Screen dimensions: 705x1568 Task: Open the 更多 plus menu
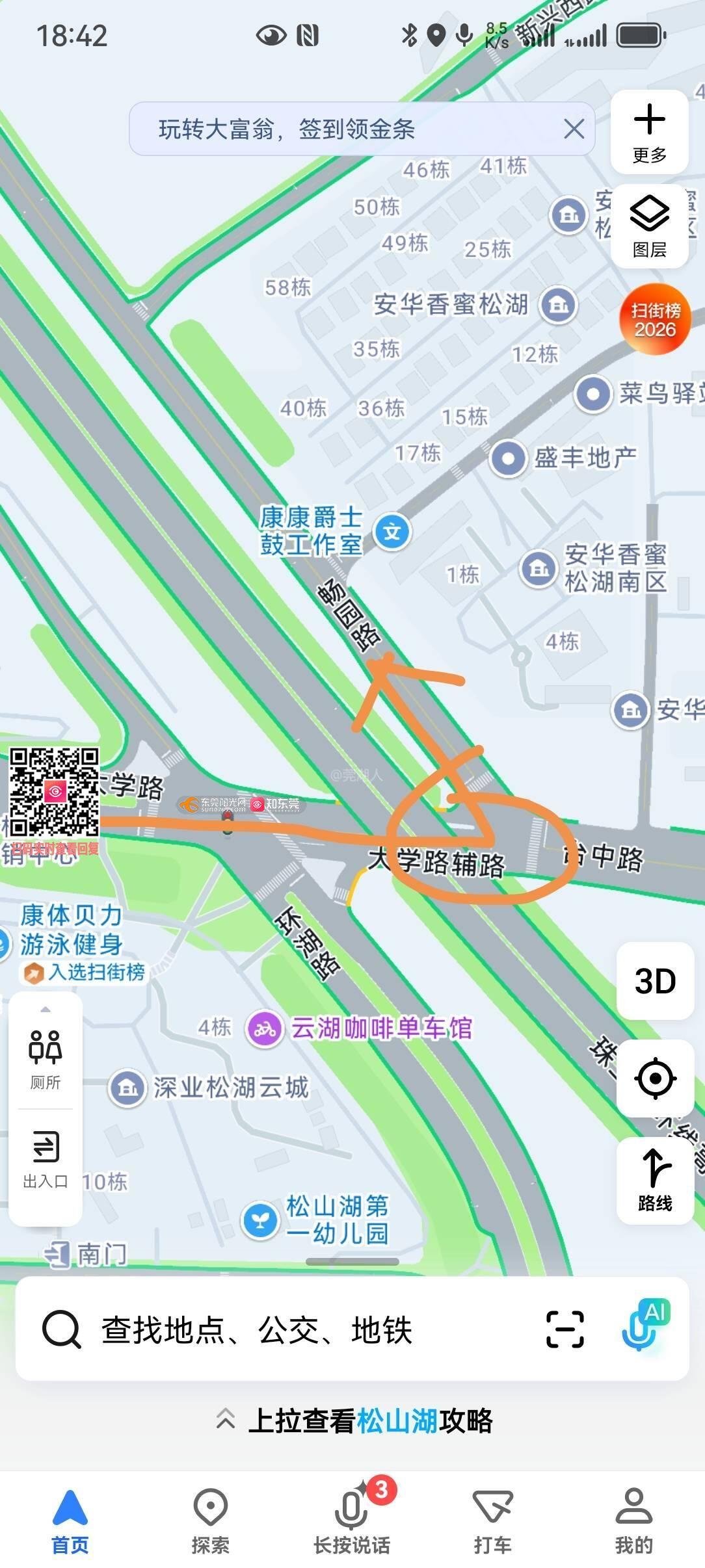[649, 132]
